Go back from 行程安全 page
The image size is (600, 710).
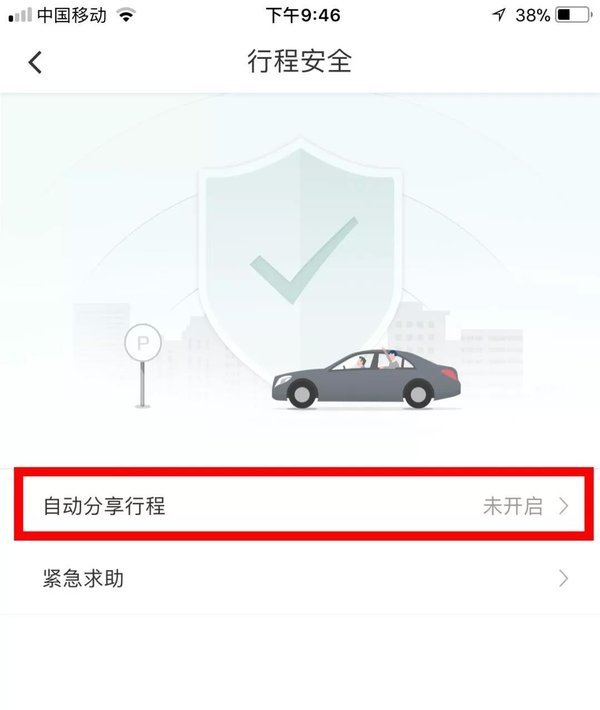pos(35,62)
